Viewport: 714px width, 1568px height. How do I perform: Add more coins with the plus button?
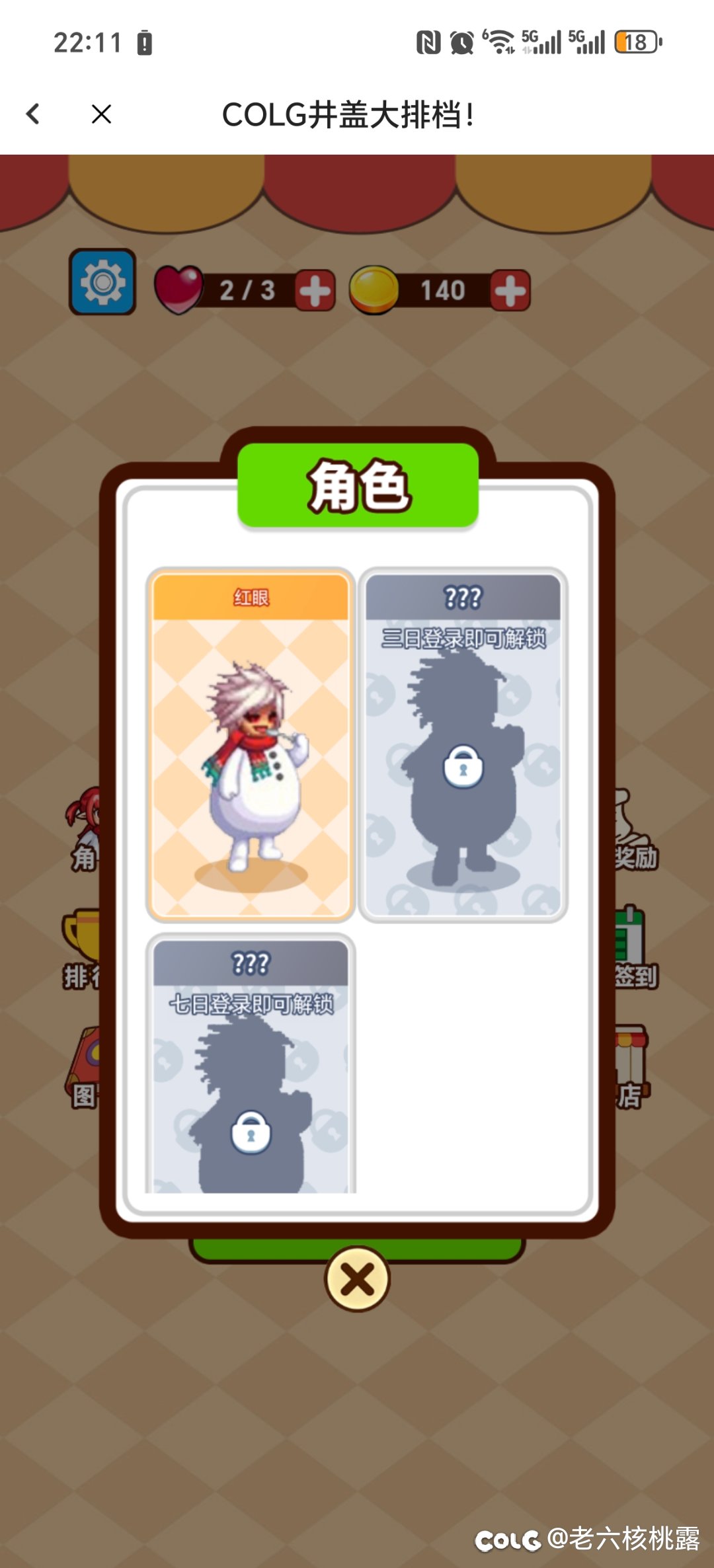coord(510,290)
